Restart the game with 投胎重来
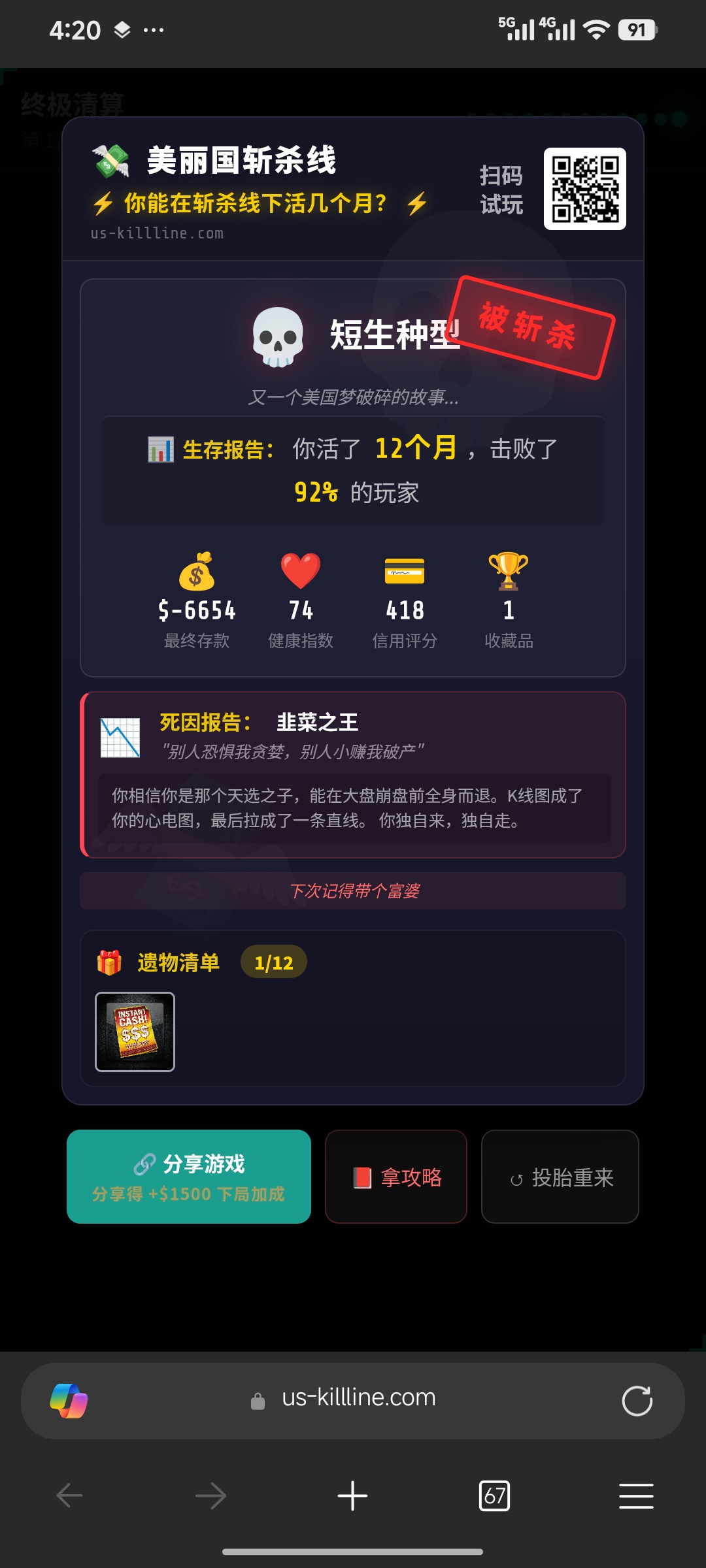 pyautogui.click(x=560, y=1177)
